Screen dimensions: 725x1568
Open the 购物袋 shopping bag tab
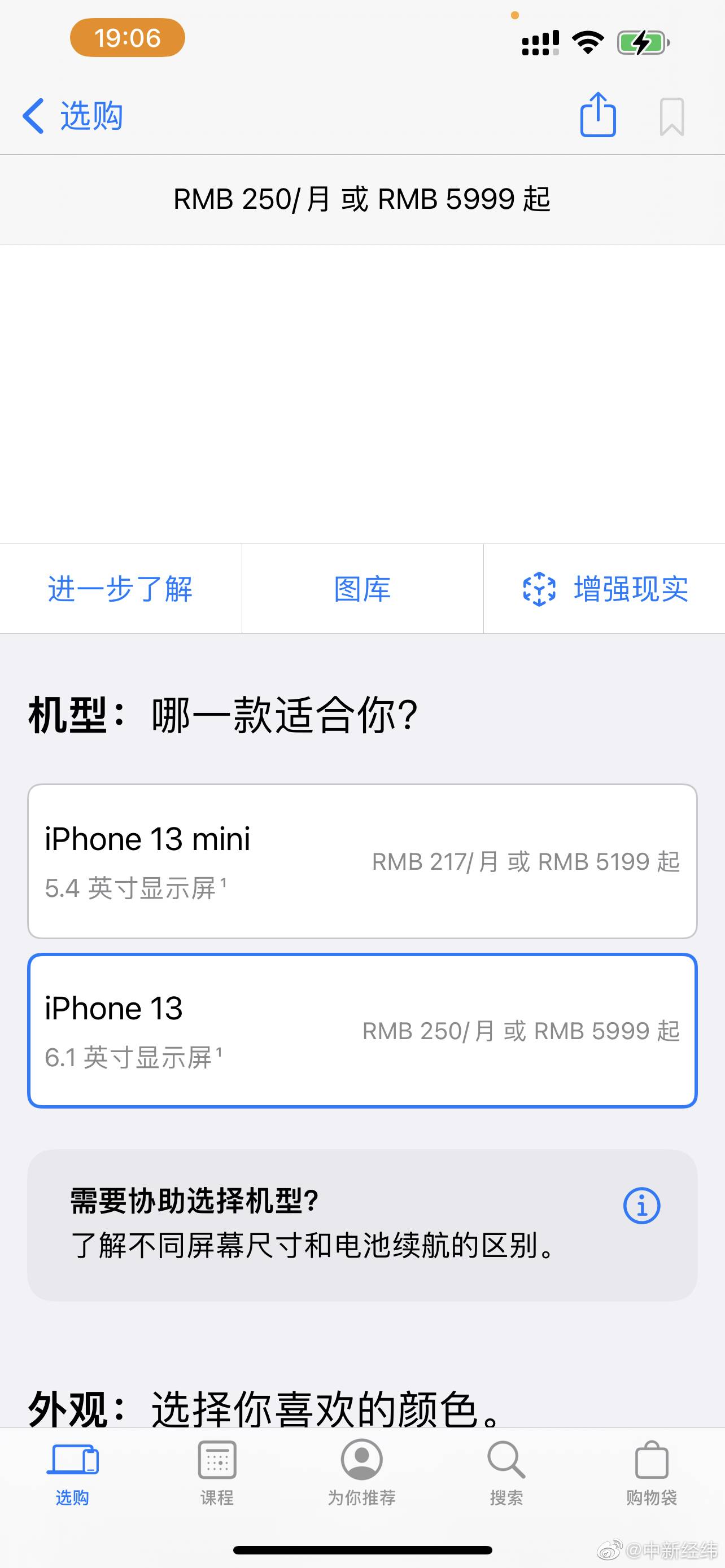point(652,1472)
